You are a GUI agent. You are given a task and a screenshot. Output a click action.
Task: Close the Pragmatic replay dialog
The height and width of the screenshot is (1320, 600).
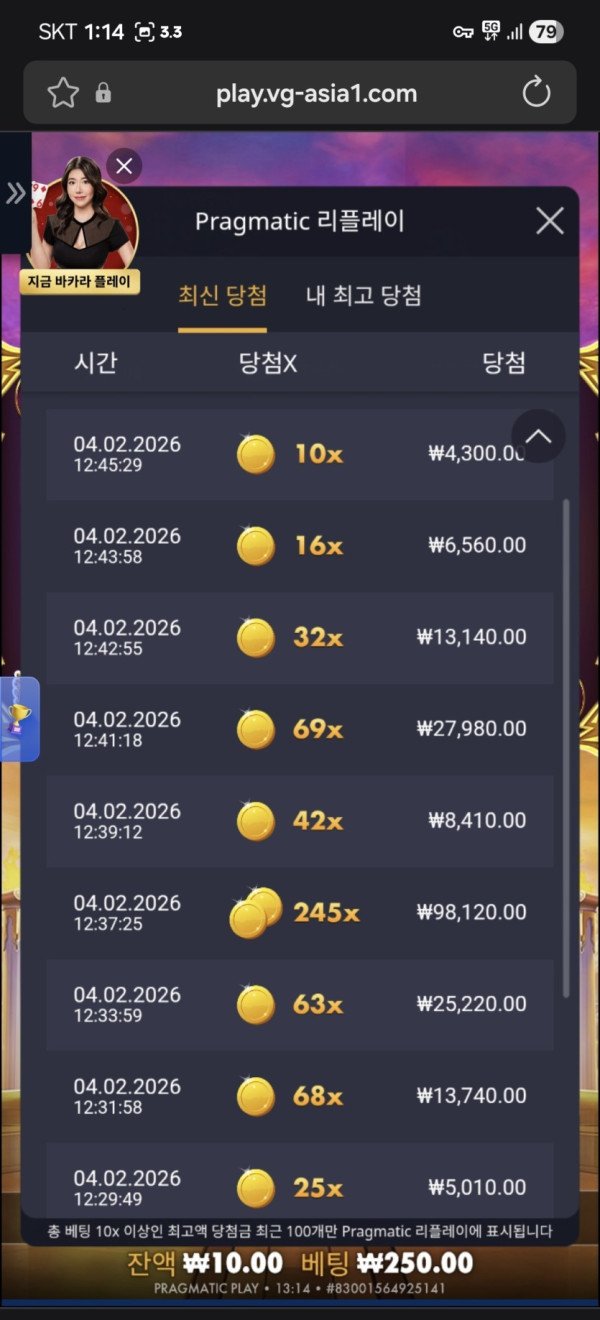(549, 221)
